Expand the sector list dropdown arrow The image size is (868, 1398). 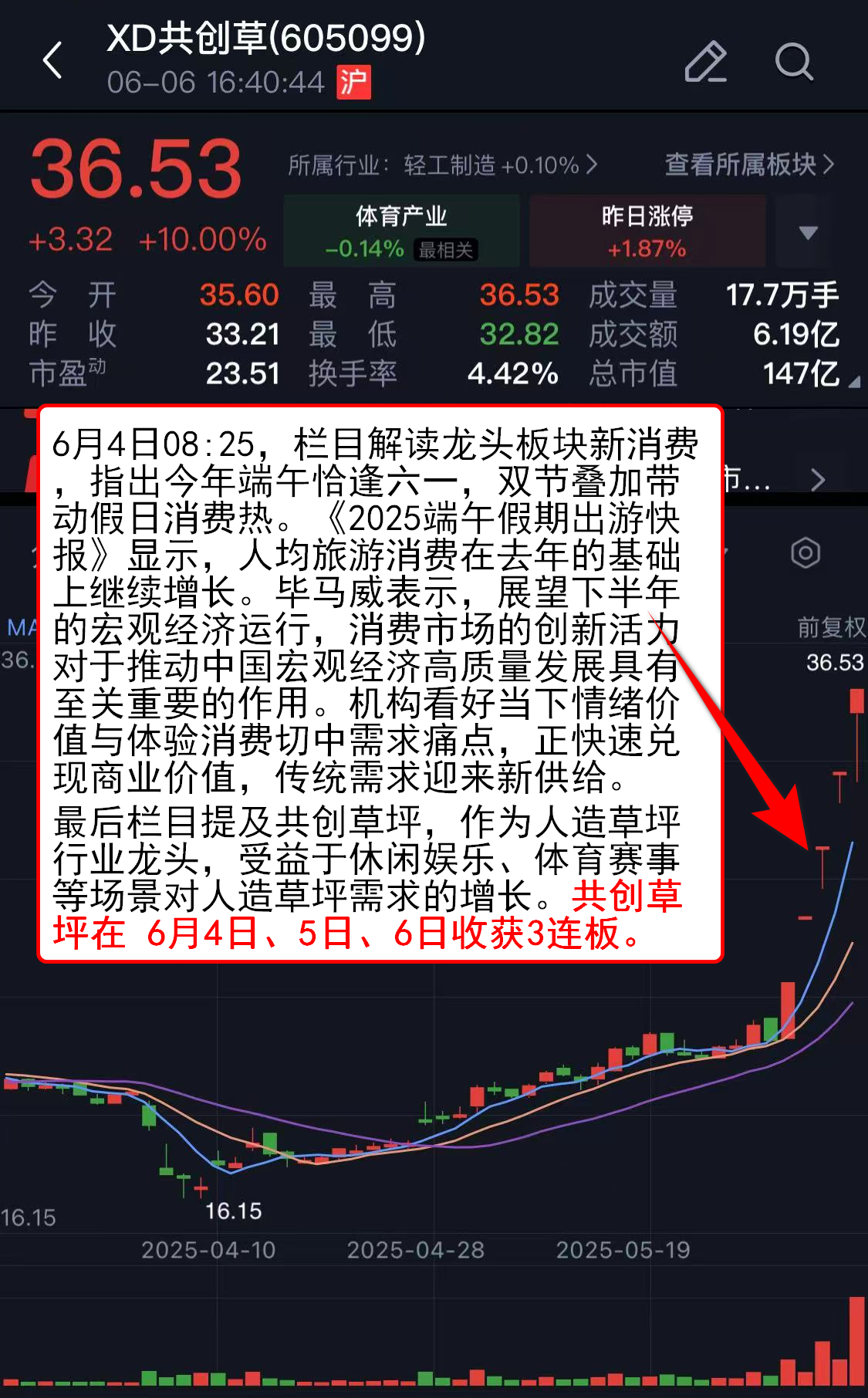coord(808,232)
